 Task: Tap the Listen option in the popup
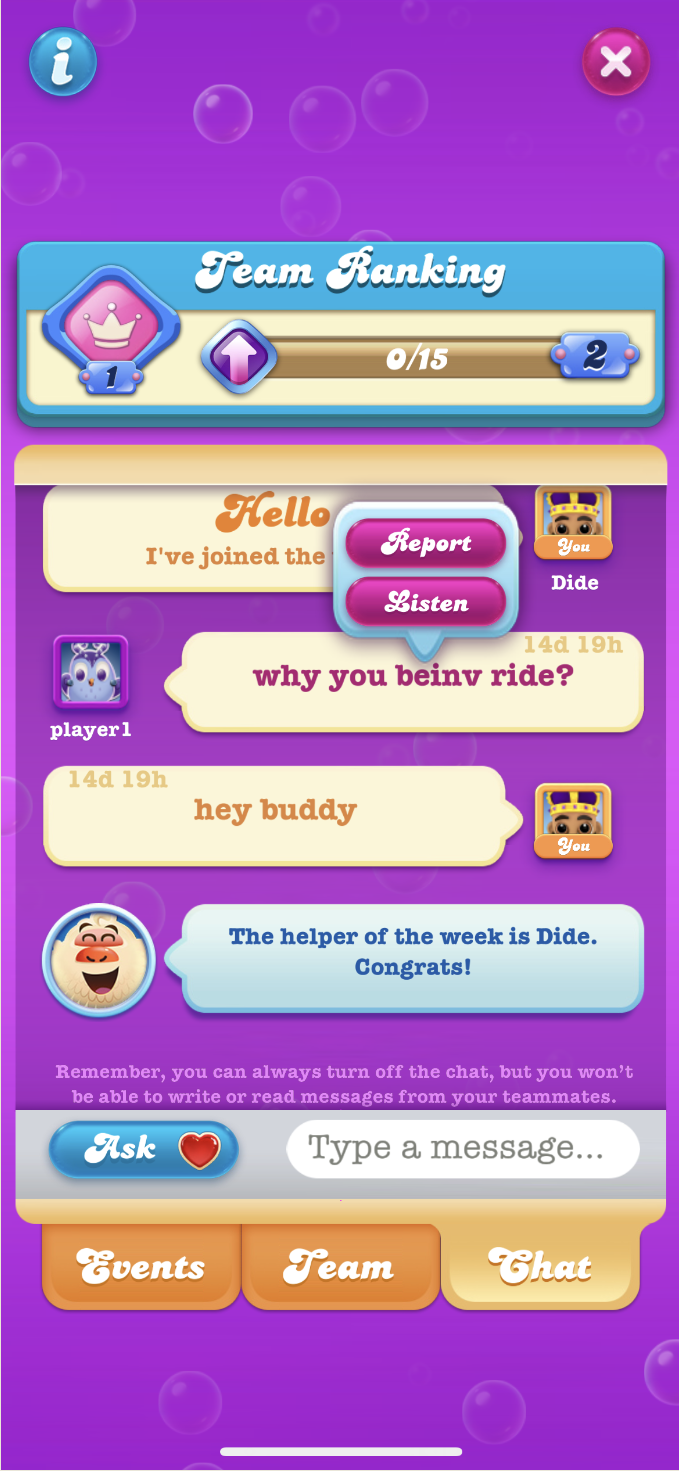pyautogui.click(x=424, y=602)
